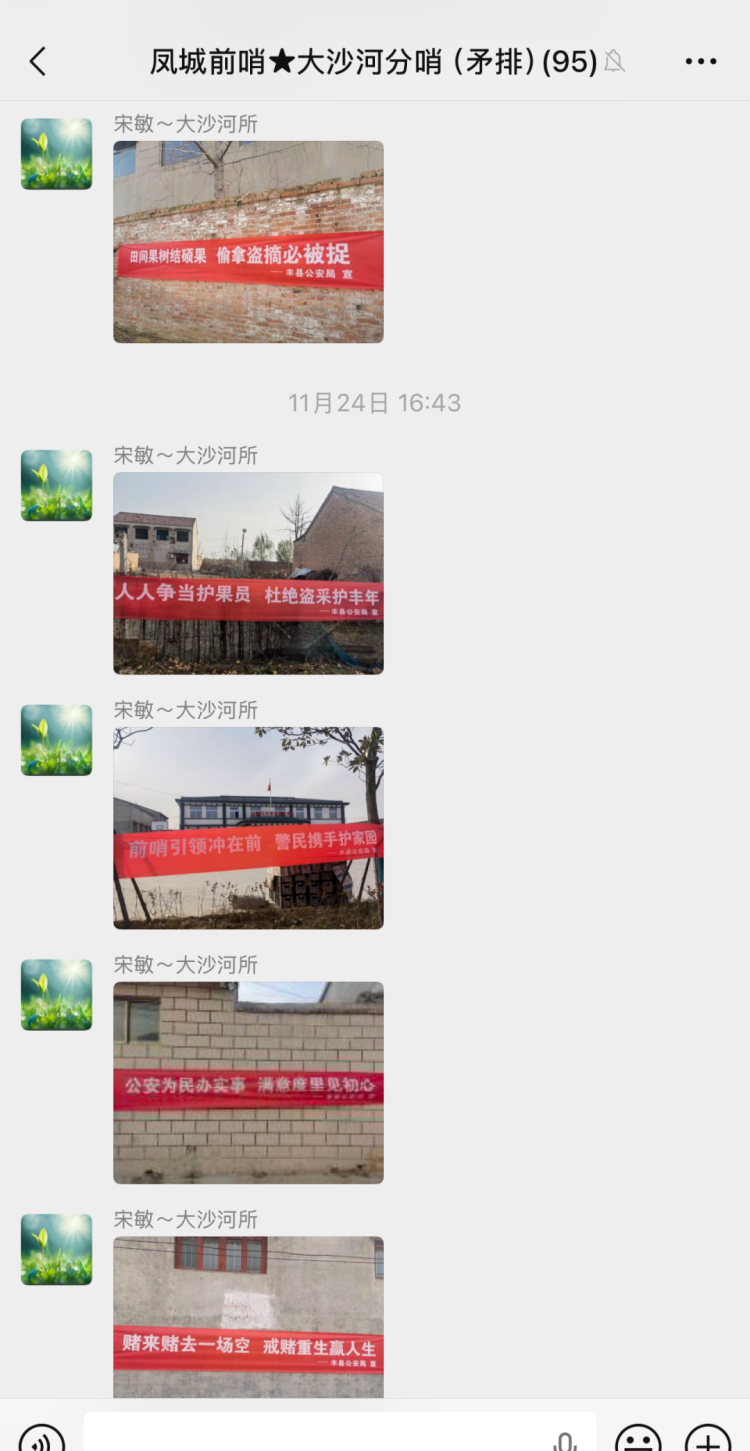This screenshot has height=1451, width=750.
Task: Open 宋敏's avatar above 11月24日 timestamp
Action: (56, 154)
